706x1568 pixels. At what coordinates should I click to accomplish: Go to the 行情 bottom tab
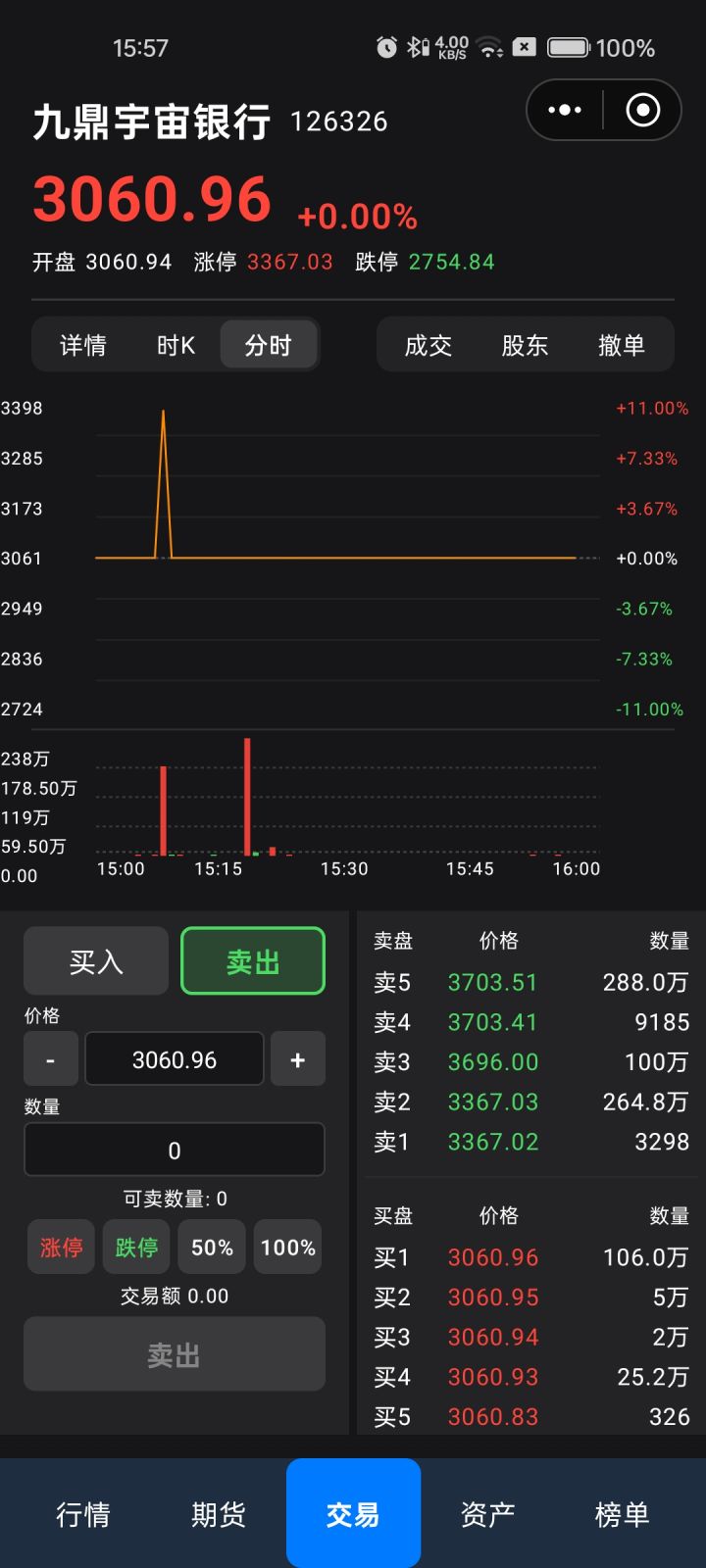click(x=83, y=1514)
